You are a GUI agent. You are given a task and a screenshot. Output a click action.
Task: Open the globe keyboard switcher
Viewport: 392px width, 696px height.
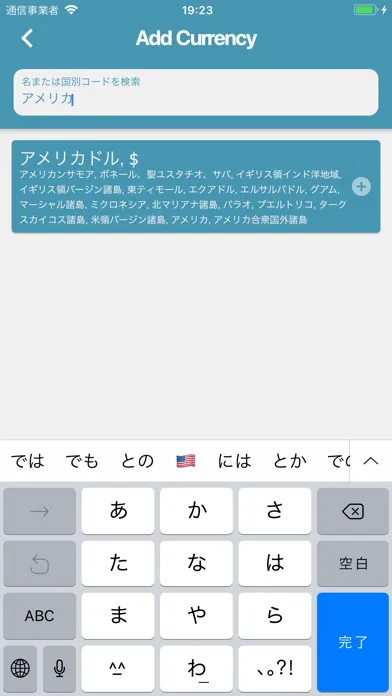tap(20, 668)
